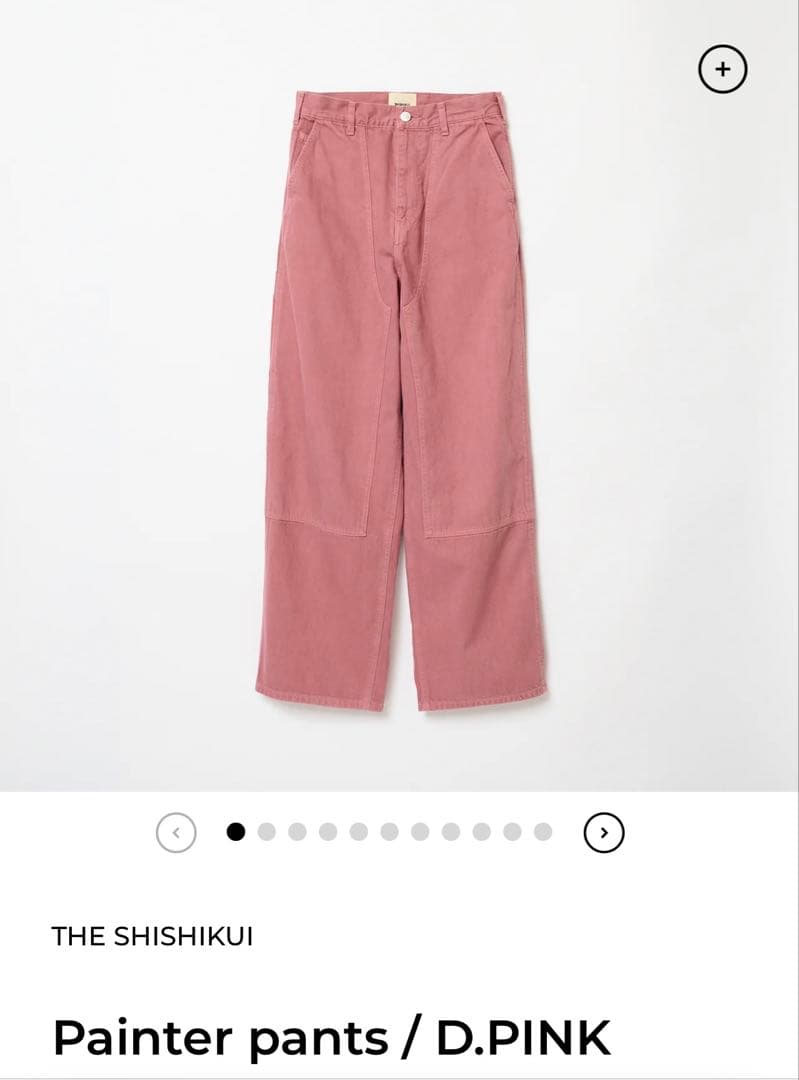The image size is (799, 1080).
Task: Jump to the third image dot
Action: point(295,831)
